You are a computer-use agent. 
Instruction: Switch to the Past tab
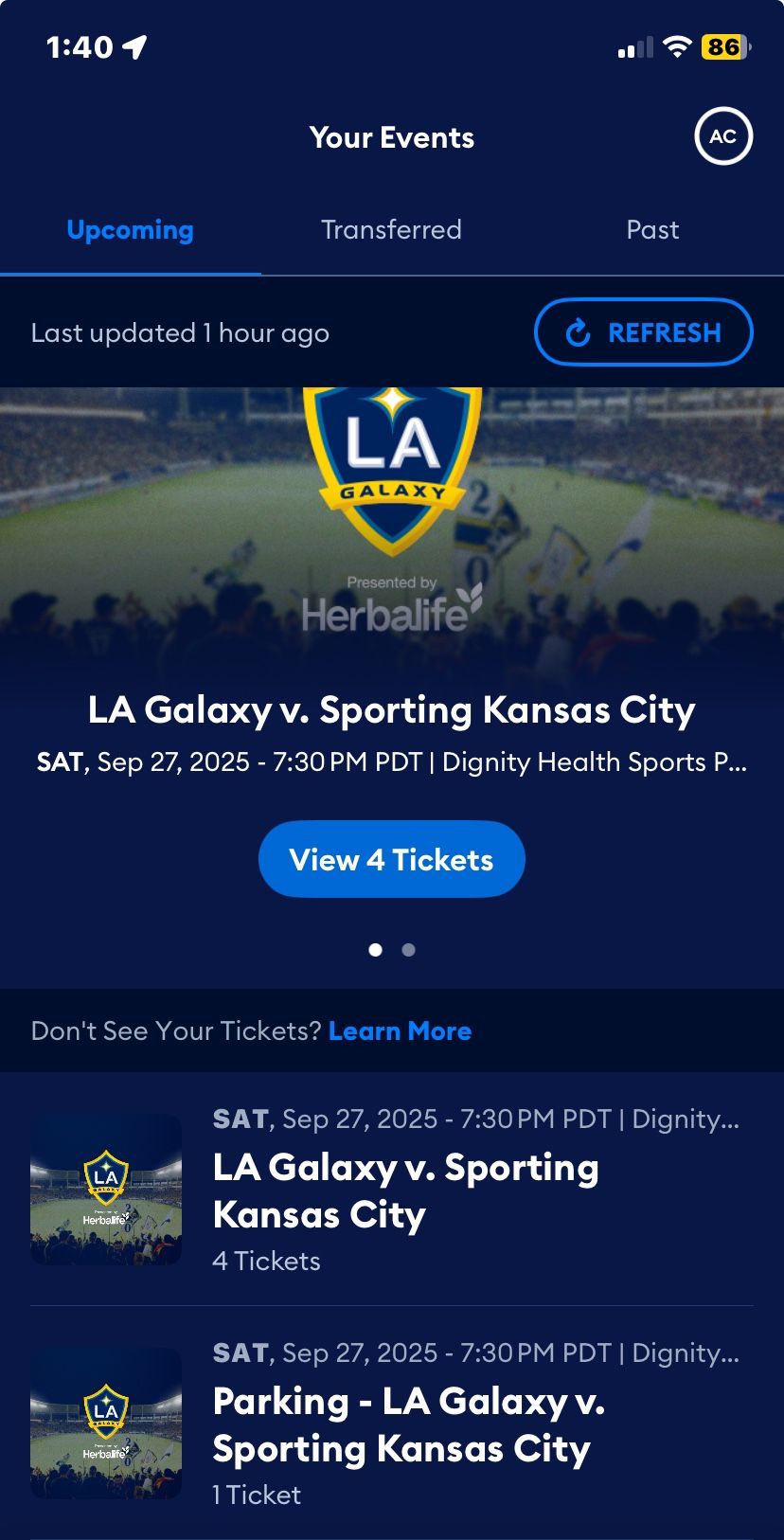coord(652,230)
